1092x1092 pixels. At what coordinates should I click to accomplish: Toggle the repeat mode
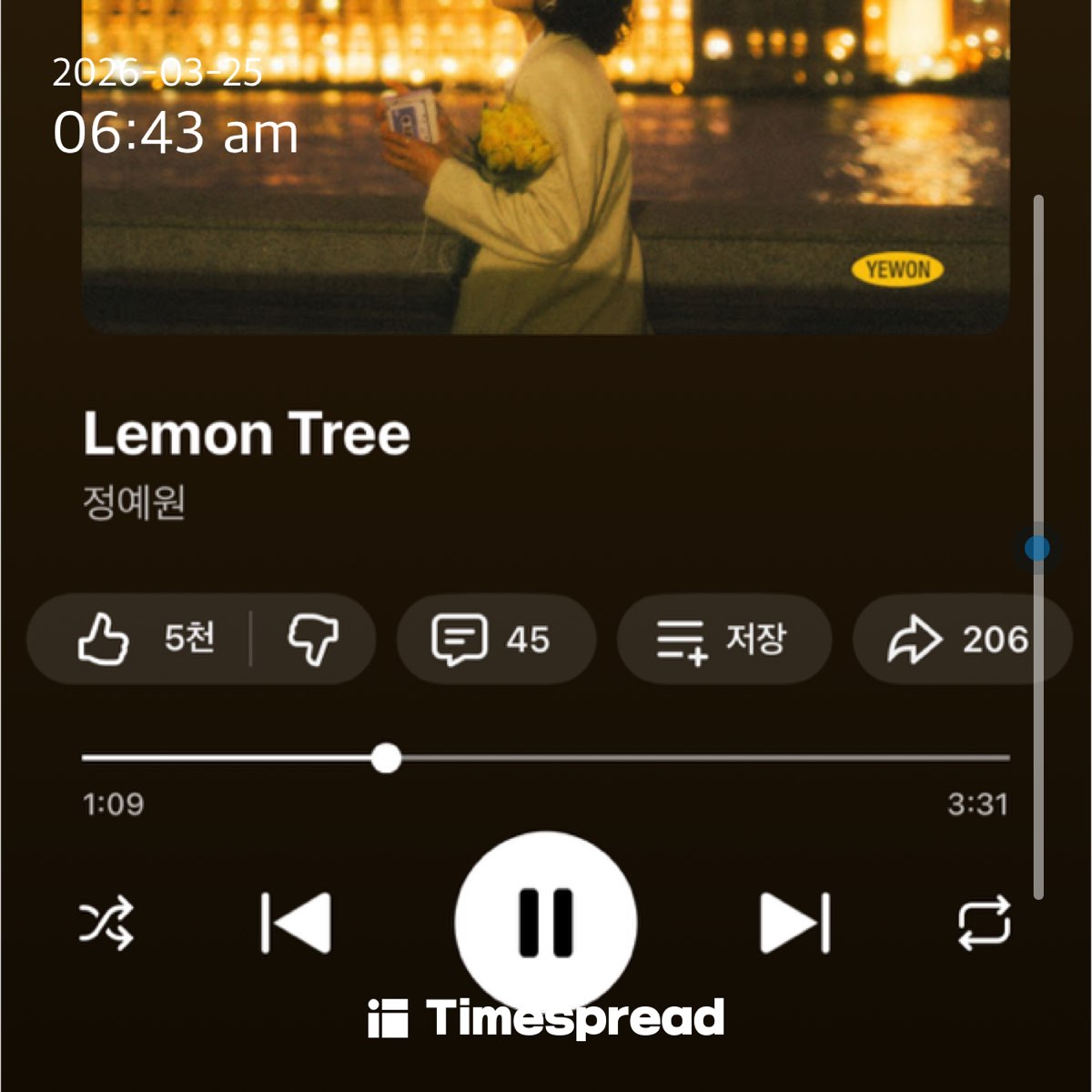[x=984, y=924]
